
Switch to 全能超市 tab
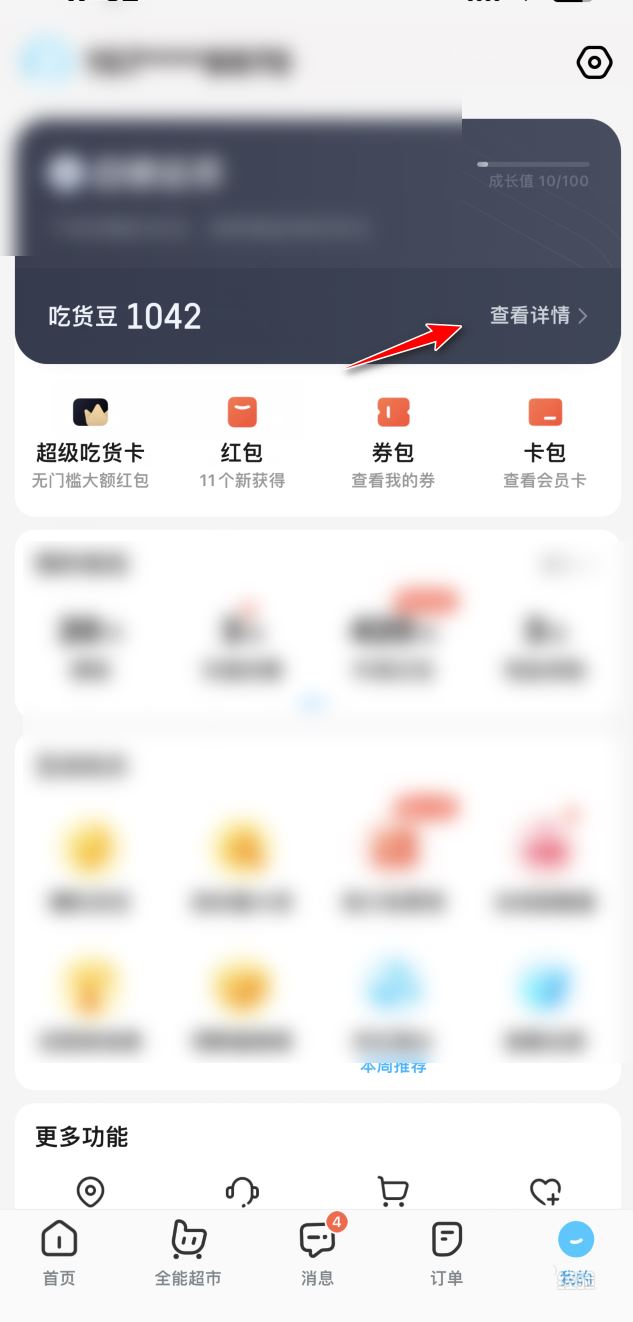188,1254
